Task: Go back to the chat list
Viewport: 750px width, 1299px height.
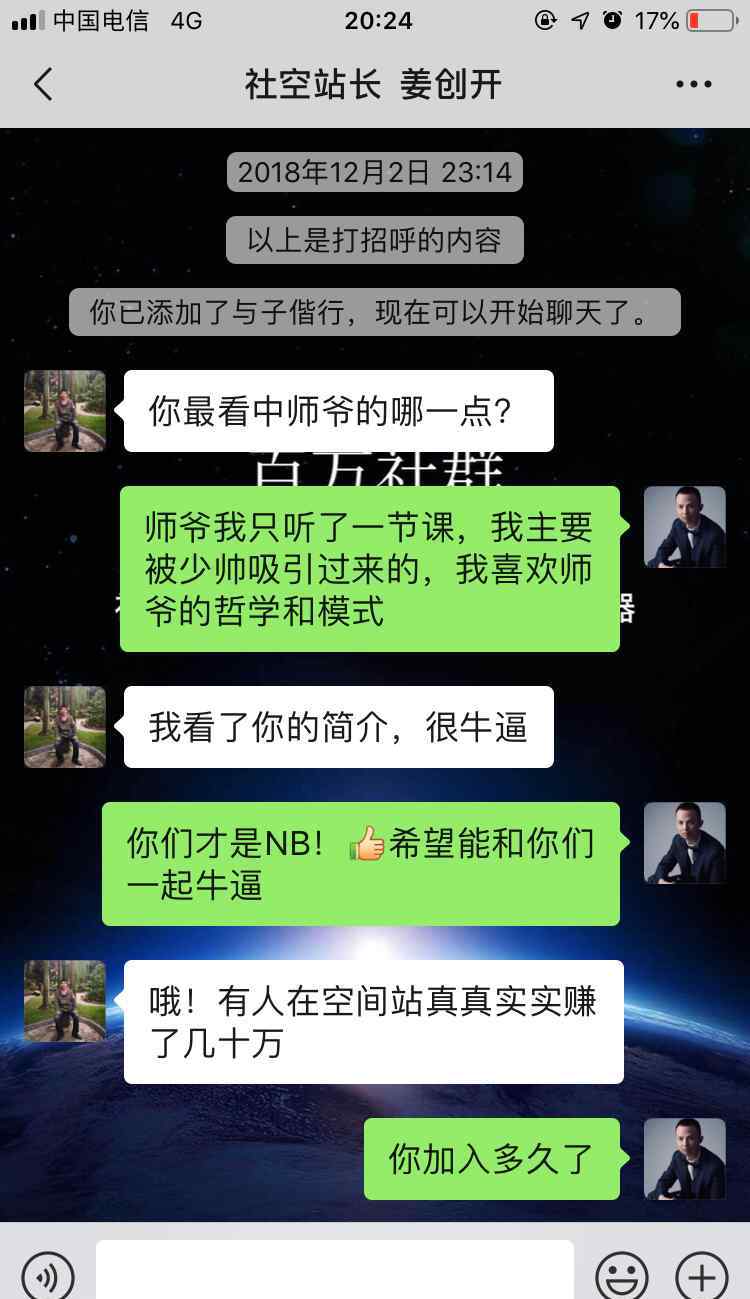Action: (42, 85)
